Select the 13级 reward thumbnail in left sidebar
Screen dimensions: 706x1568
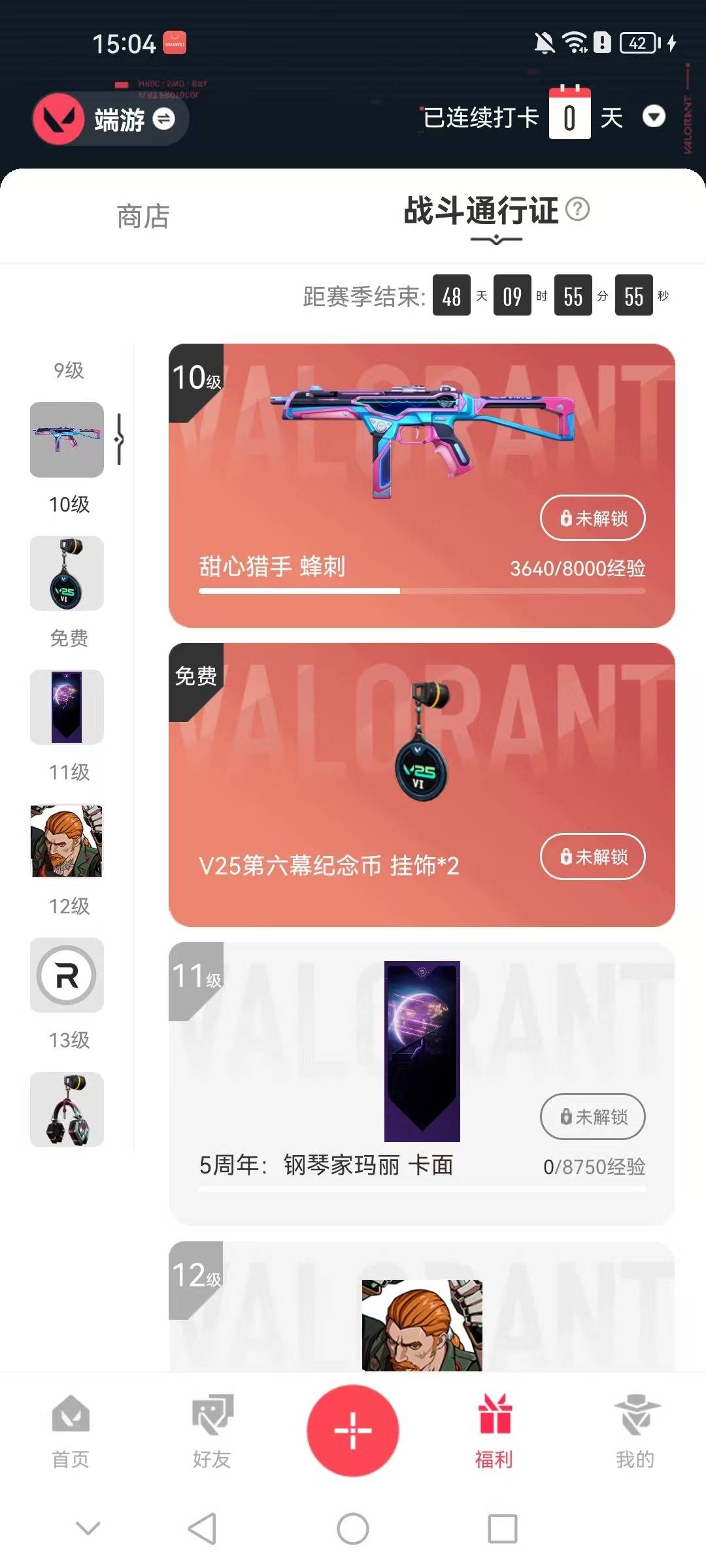[x=66, y=975]
